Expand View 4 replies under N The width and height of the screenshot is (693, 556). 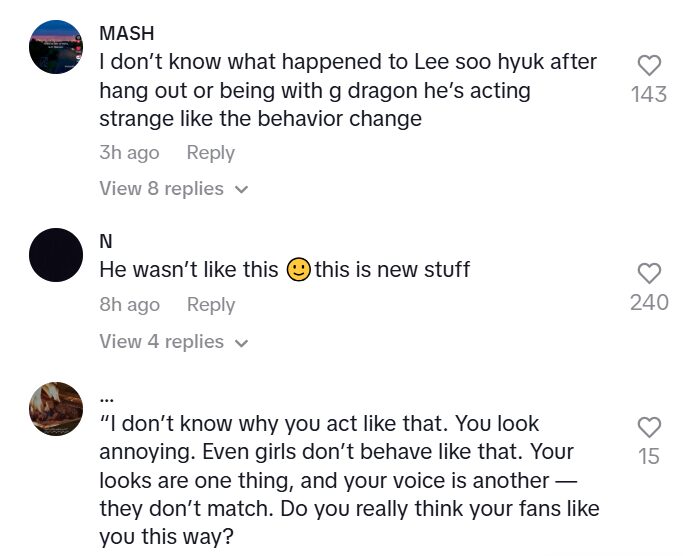click(x=173, y=341)
